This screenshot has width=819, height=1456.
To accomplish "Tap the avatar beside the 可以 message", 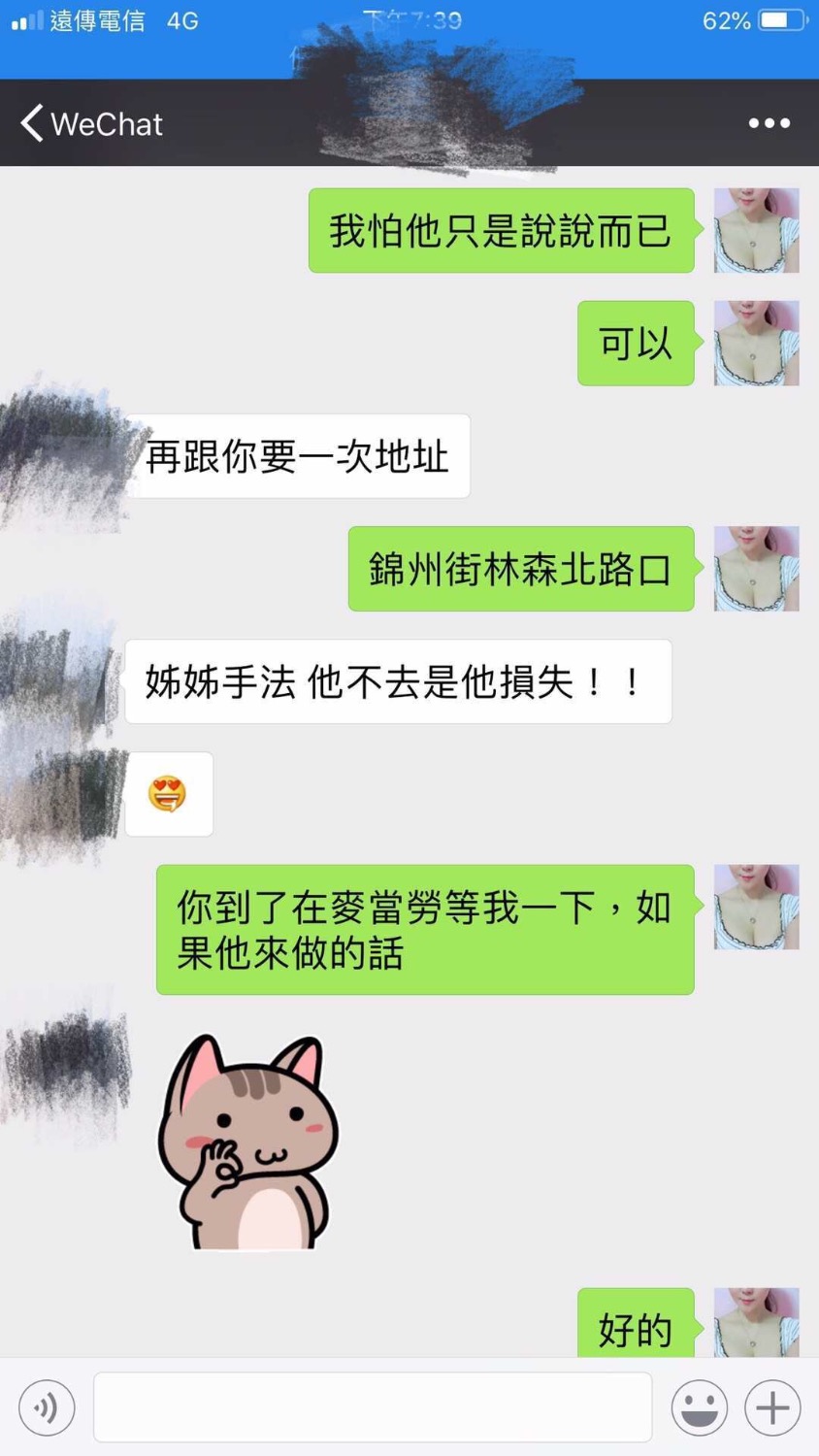I will 756,344.
